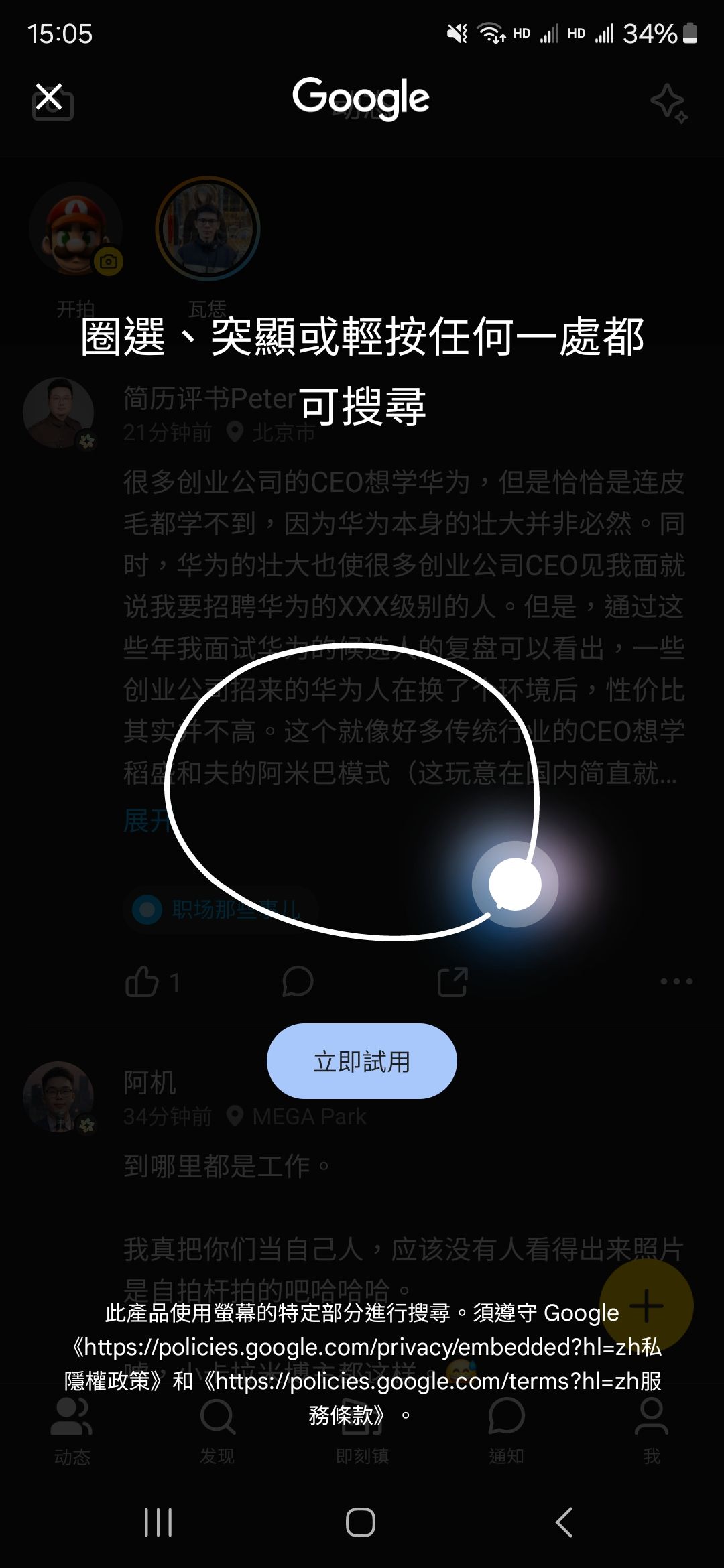Go to the home screen

point(361,1522)
